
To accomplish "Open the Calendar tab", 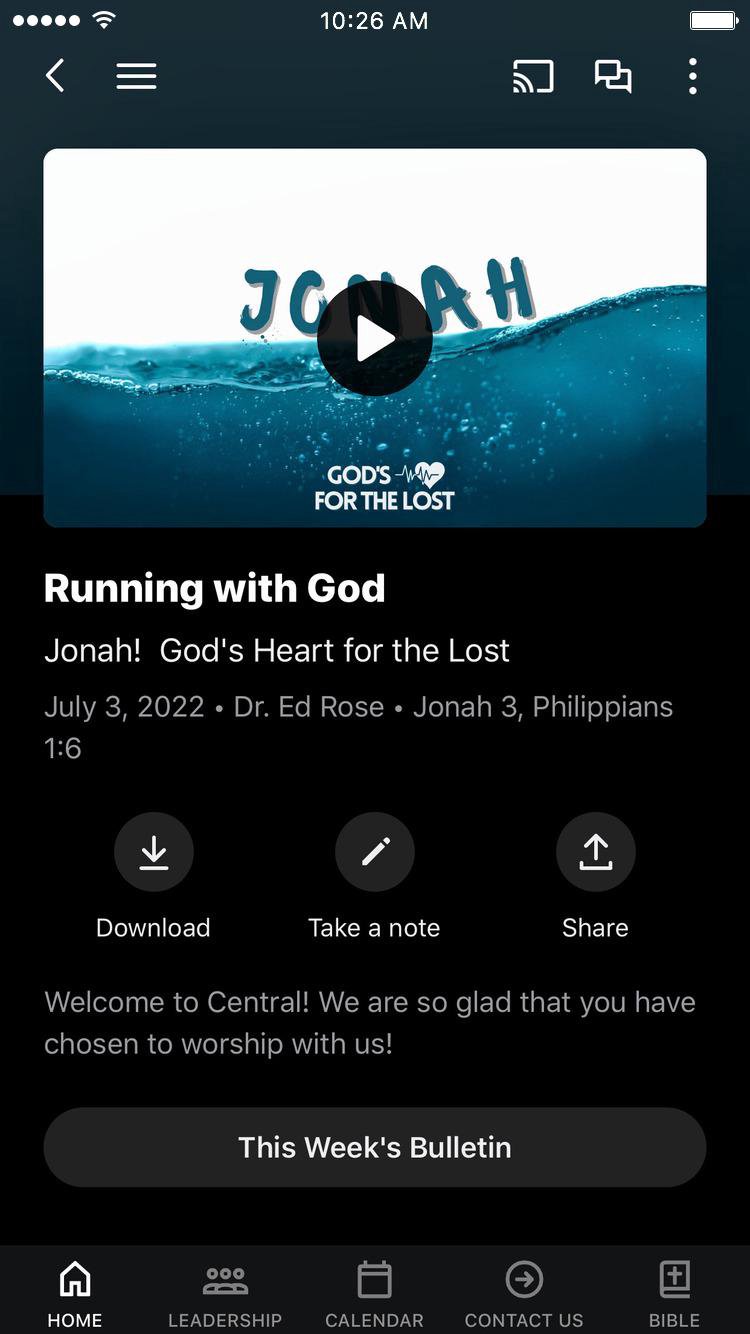I will click(374, 1292).
